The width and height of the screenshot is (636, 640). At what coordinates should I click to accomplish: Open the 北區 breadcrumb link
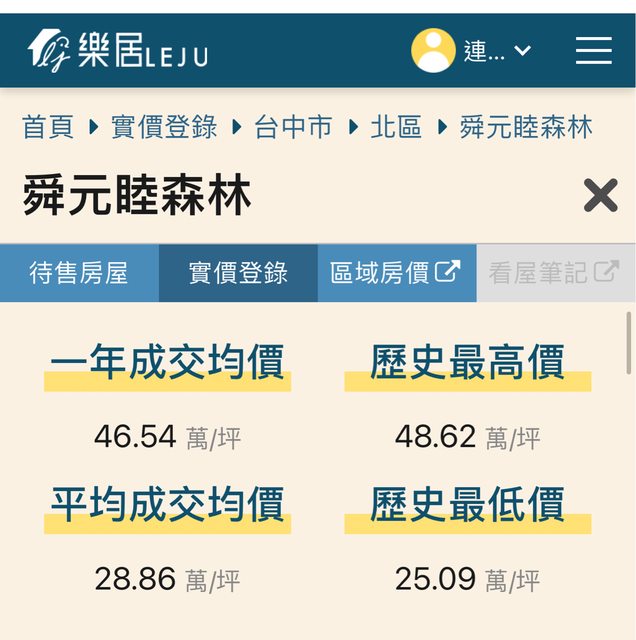pyautogui.click(x=396, y=127)
